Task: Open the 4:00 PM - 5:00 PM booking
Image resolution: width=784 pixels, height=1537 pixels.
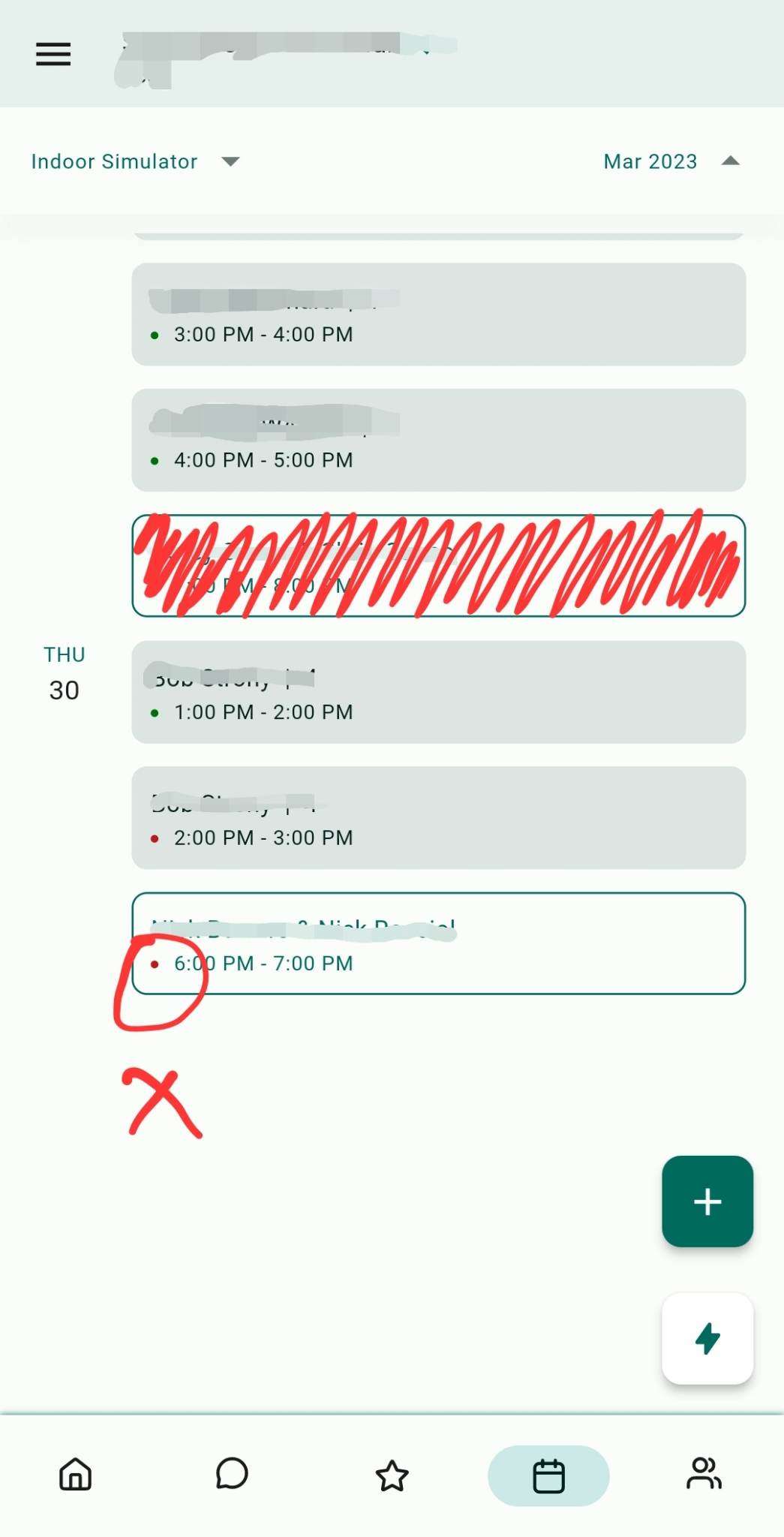Action: coord(438,441)
